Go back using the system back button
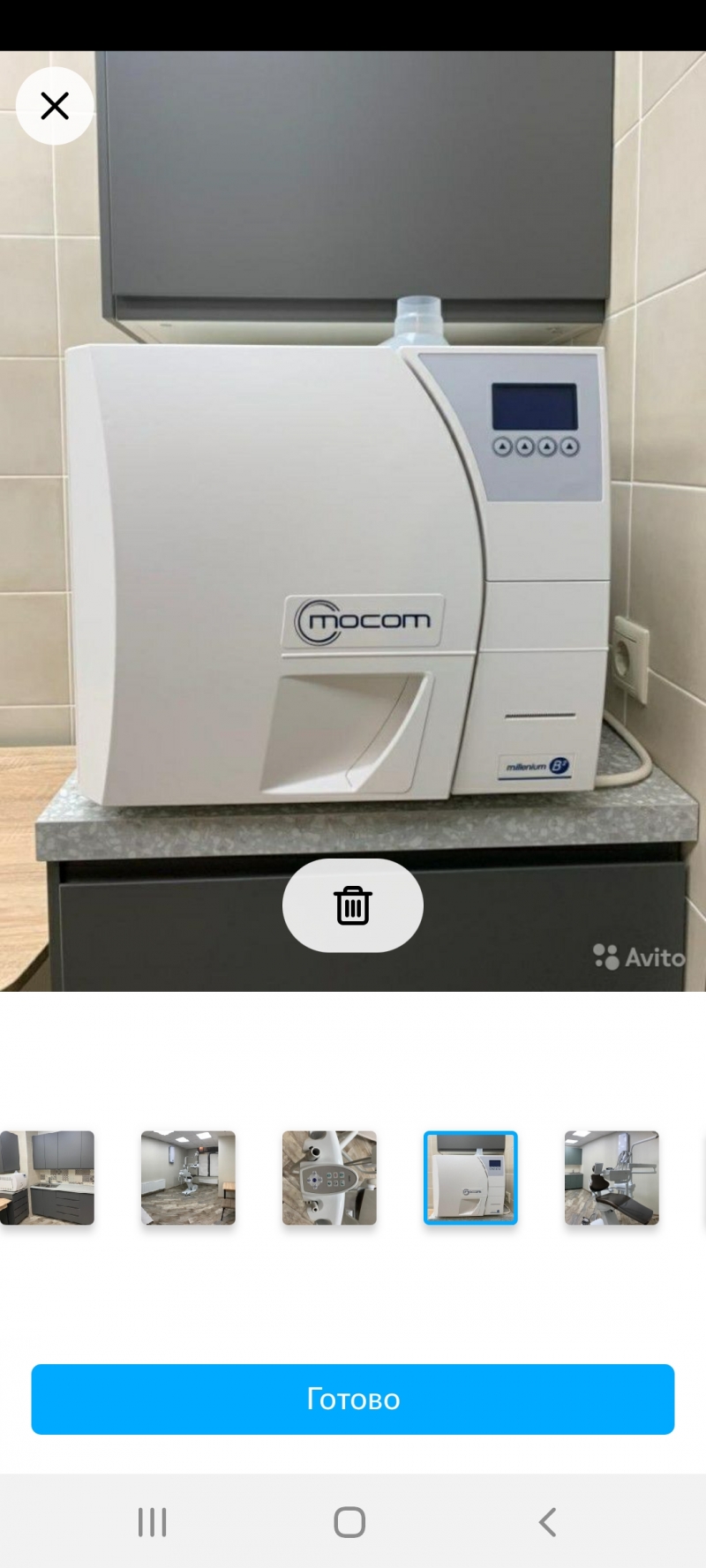The width and height of the screenshot is (706, 1568). coord(548,1522)
